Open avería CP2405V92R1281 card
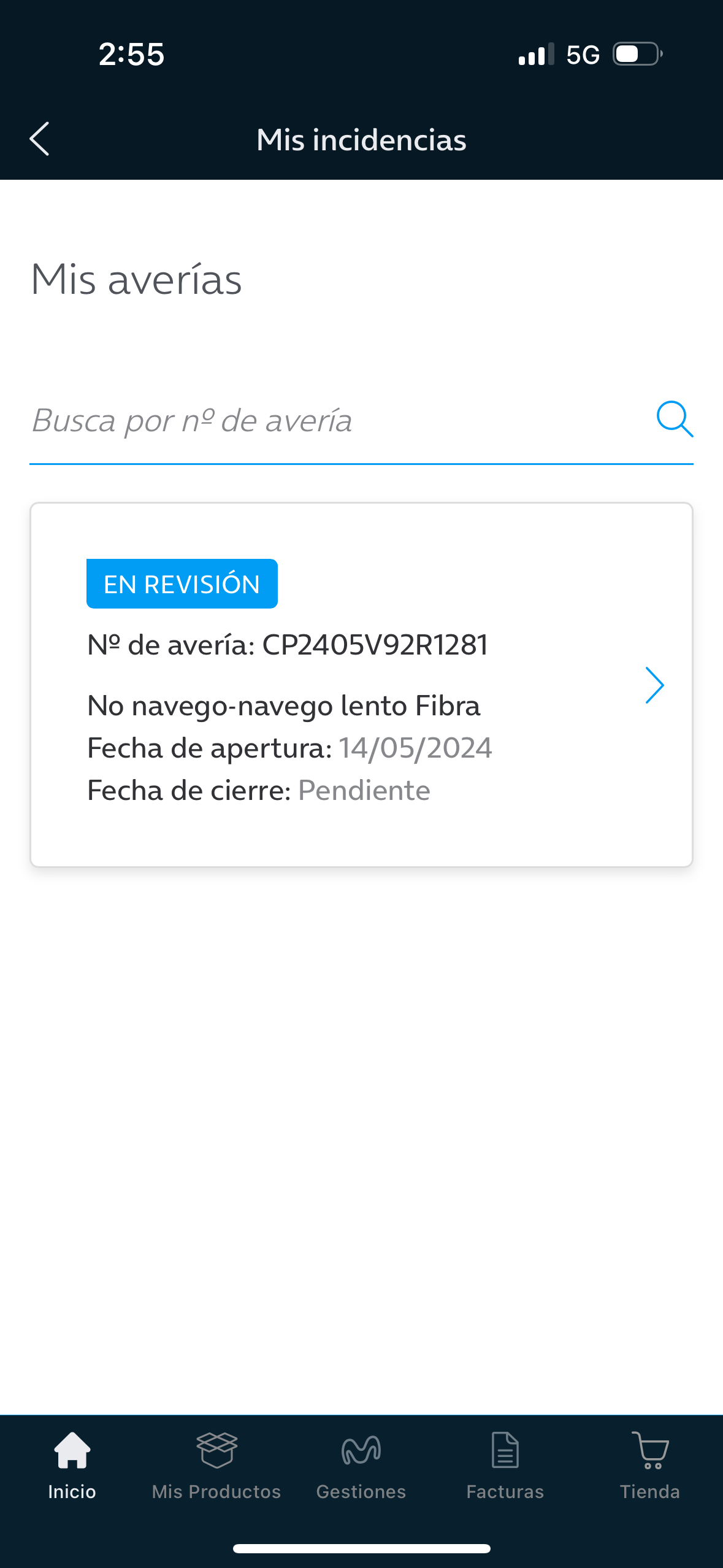723x1568 pixels. 361,685
